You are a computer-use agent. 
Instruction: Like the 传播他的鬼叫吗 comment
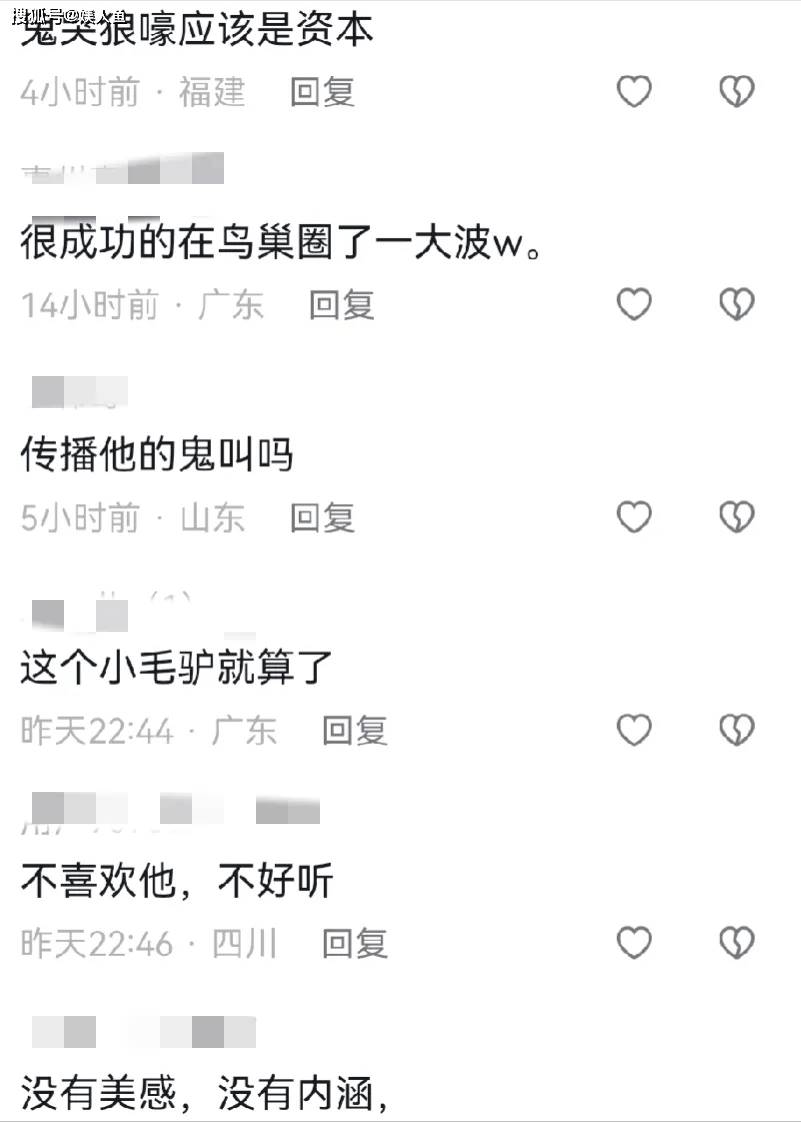point(633,517)
